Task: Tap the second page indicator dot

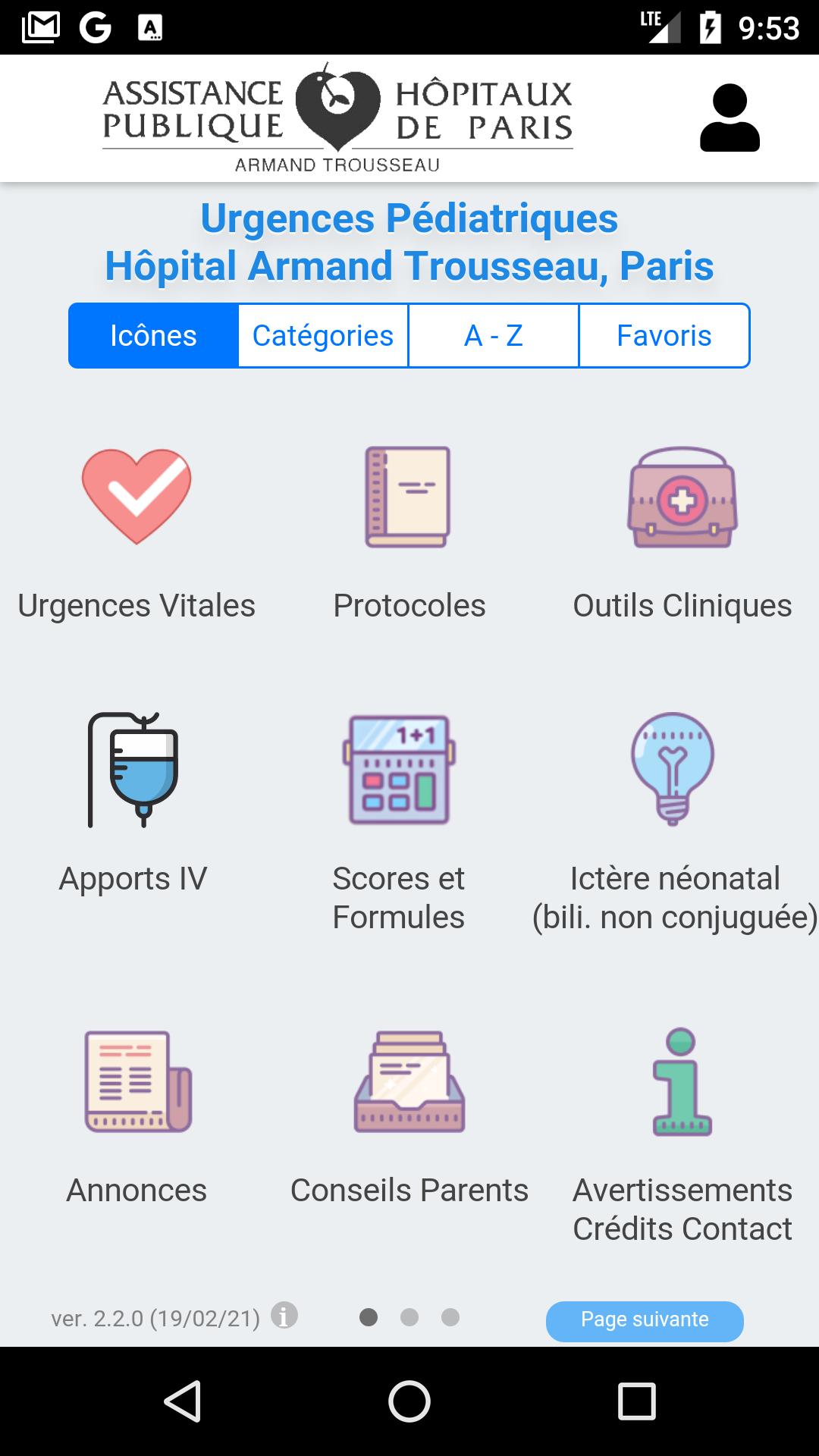Action: [x=409, y=1317]
